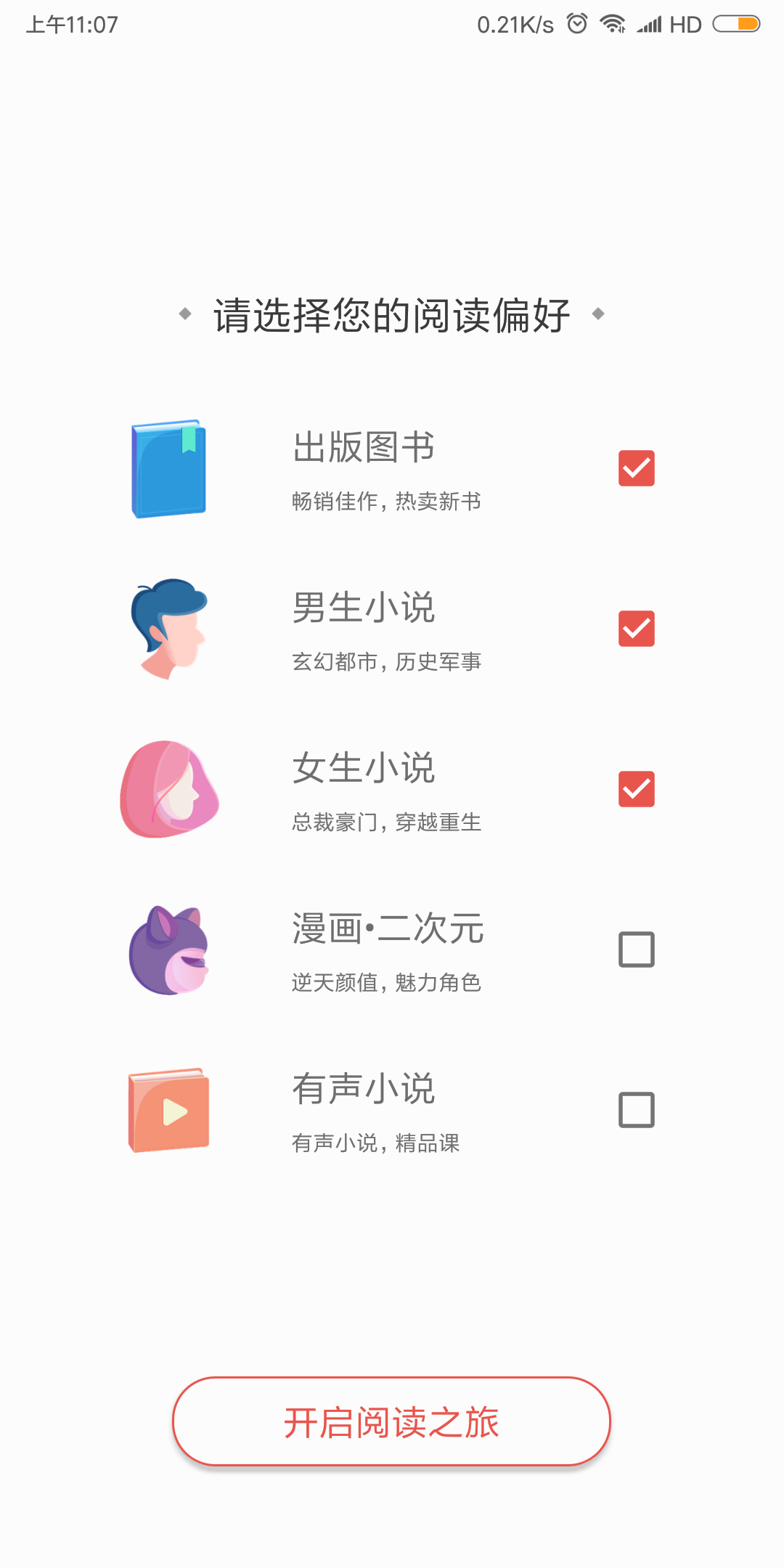Screen dimensions: 784x1568
Task: Check the 漫画•二次元 option
Action: [x=636, y=950]
